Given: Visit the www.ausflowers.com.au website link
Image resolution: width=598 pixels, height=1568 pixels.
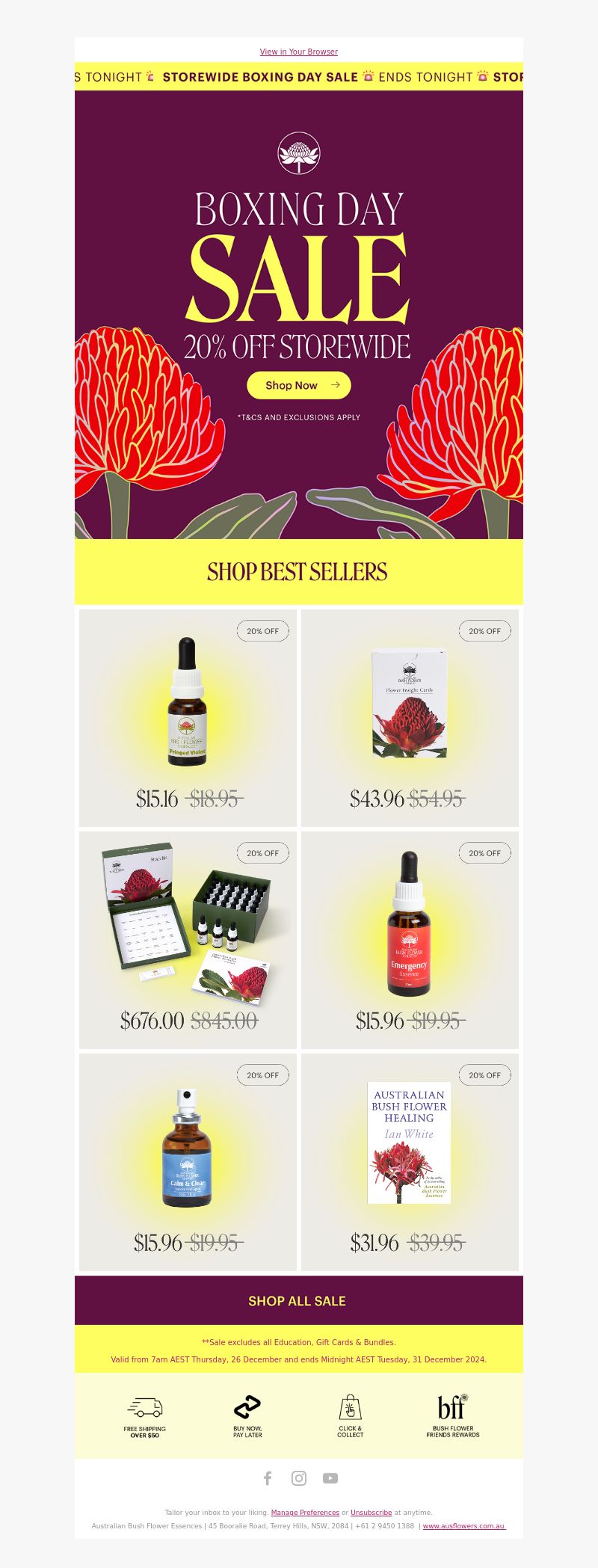Looking at the screenshot, I should [464, 1526].
